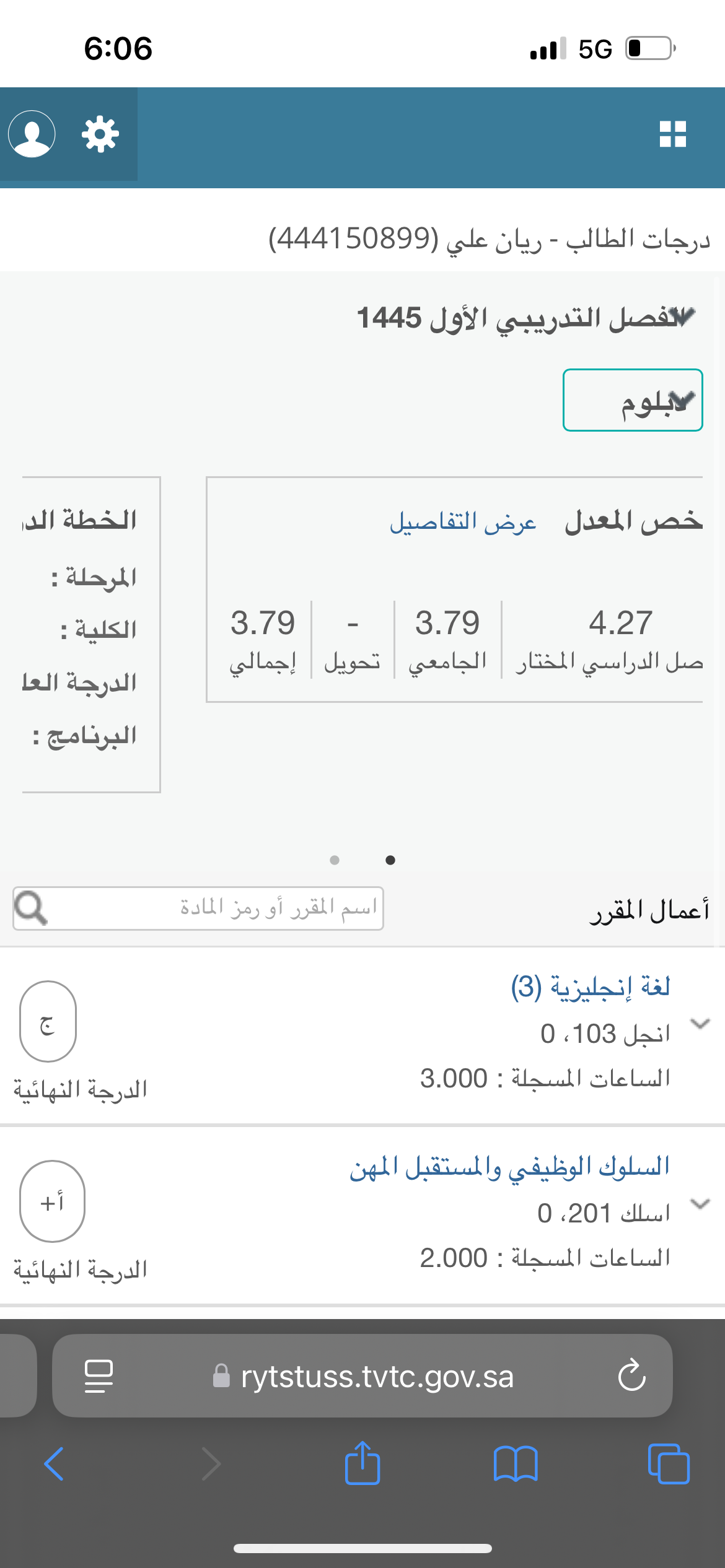Reload the page in Safari

click(x=631, y=1376)
